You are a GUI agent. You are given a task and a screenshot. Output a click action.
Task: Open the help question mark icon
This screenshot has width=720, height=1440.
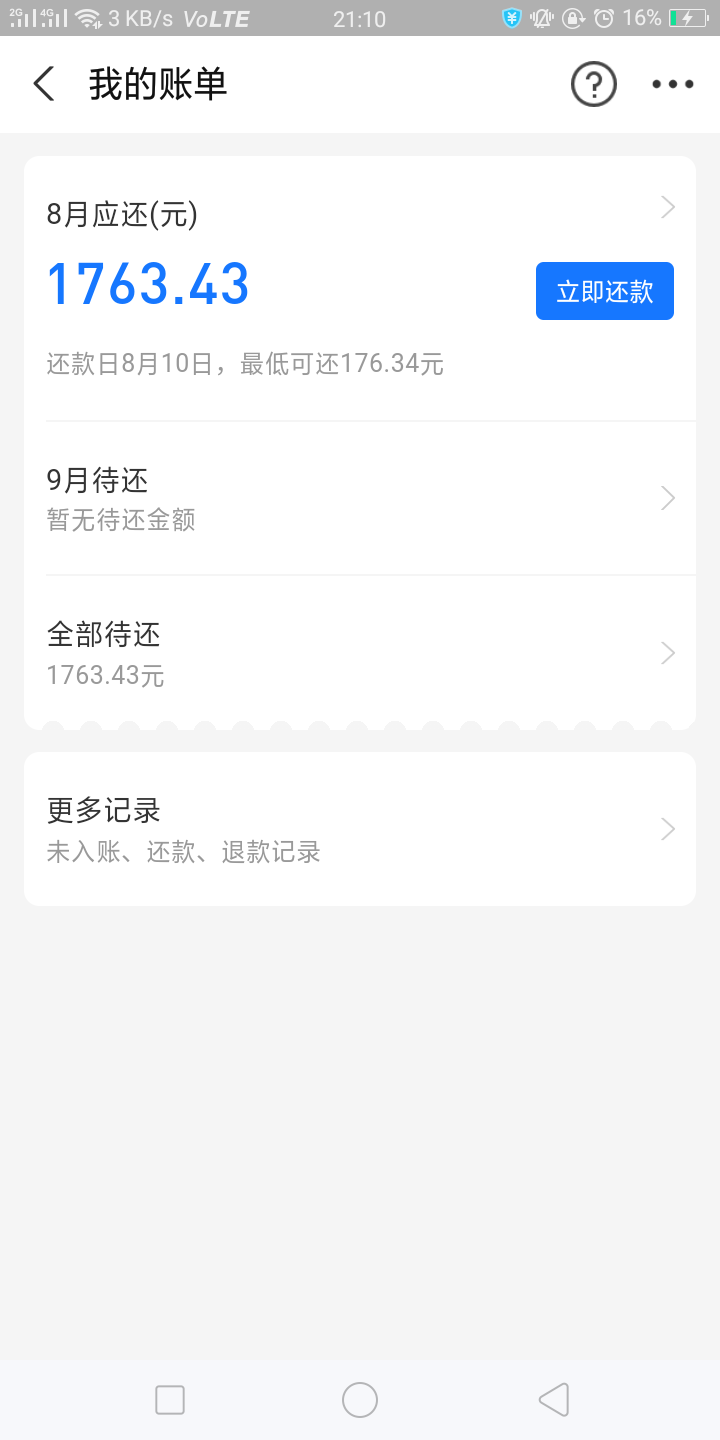(594, 84)
